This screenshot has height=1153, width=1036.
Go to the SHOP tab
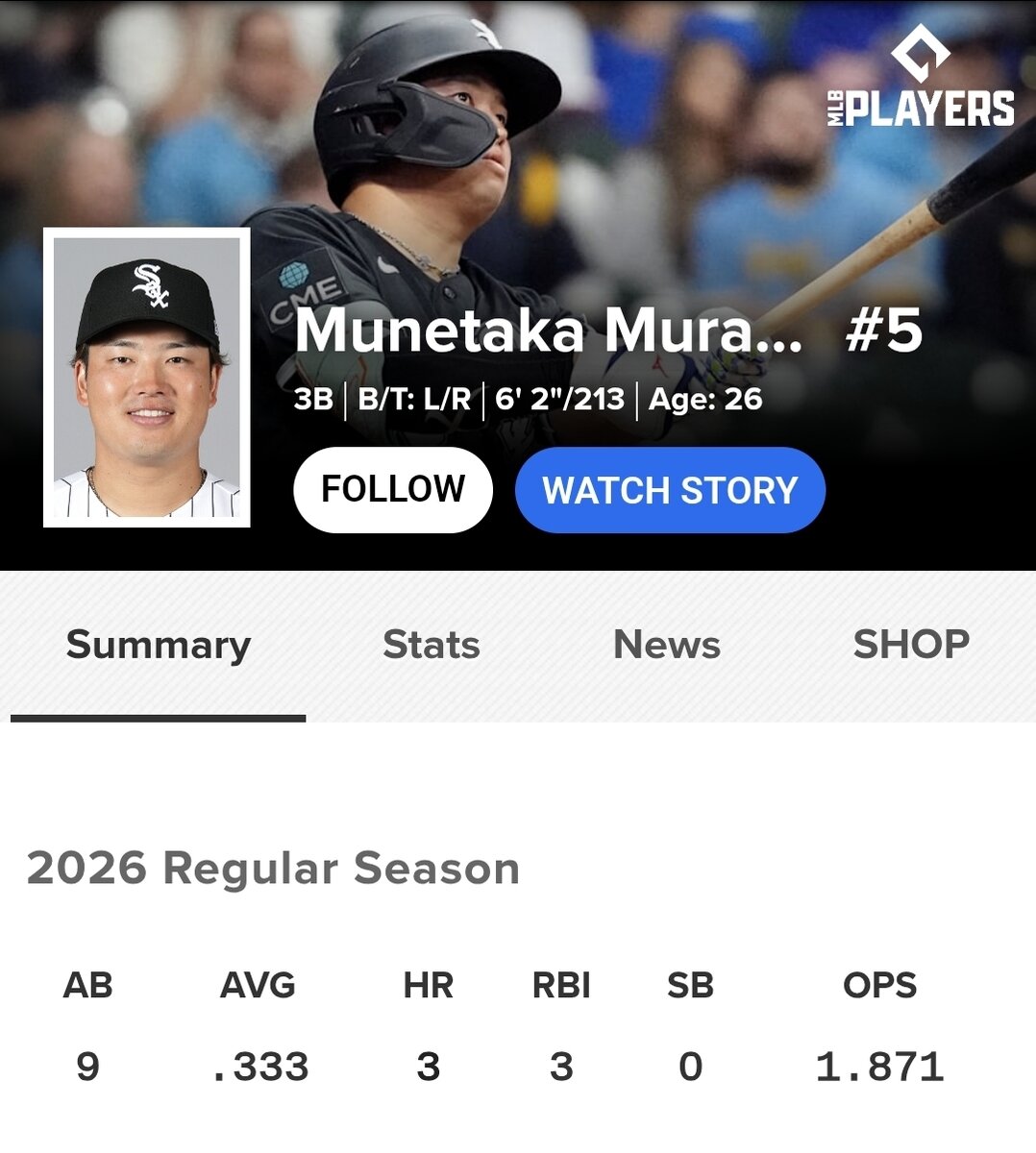910,645
